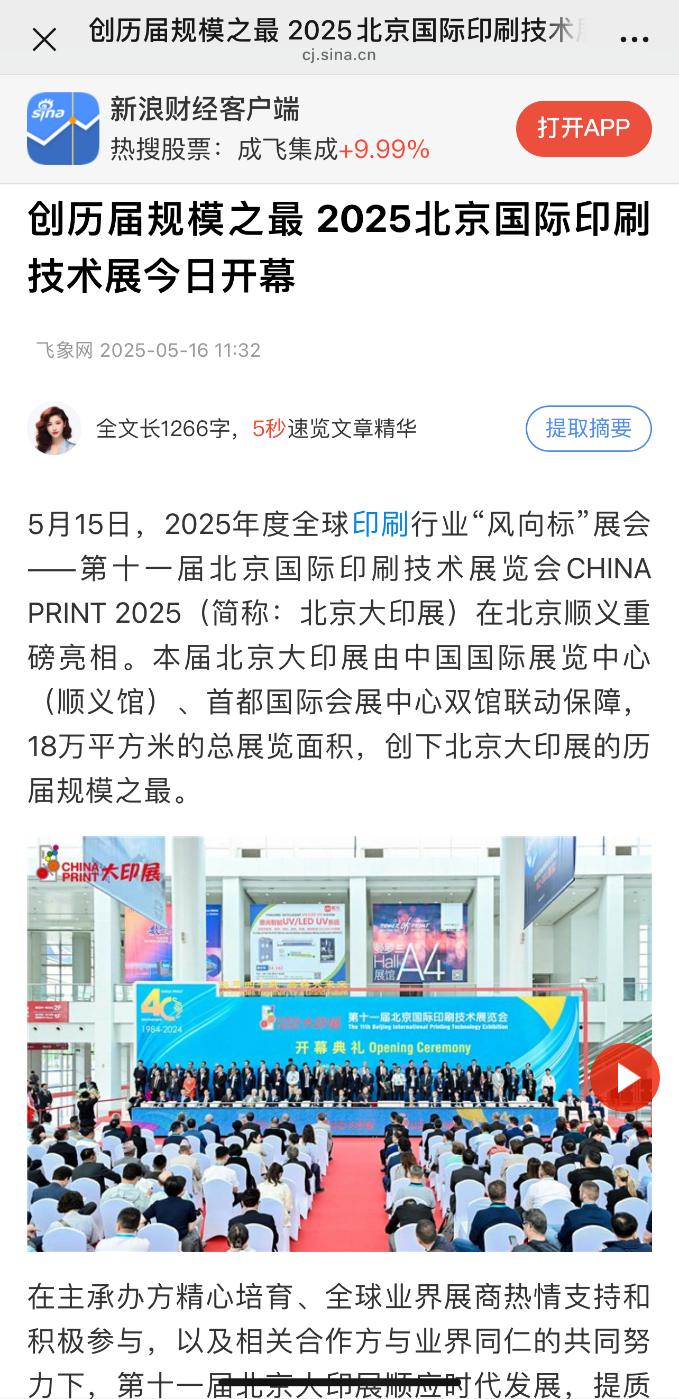Tap 提取摘要 to extract the summary

pos(588,429)
